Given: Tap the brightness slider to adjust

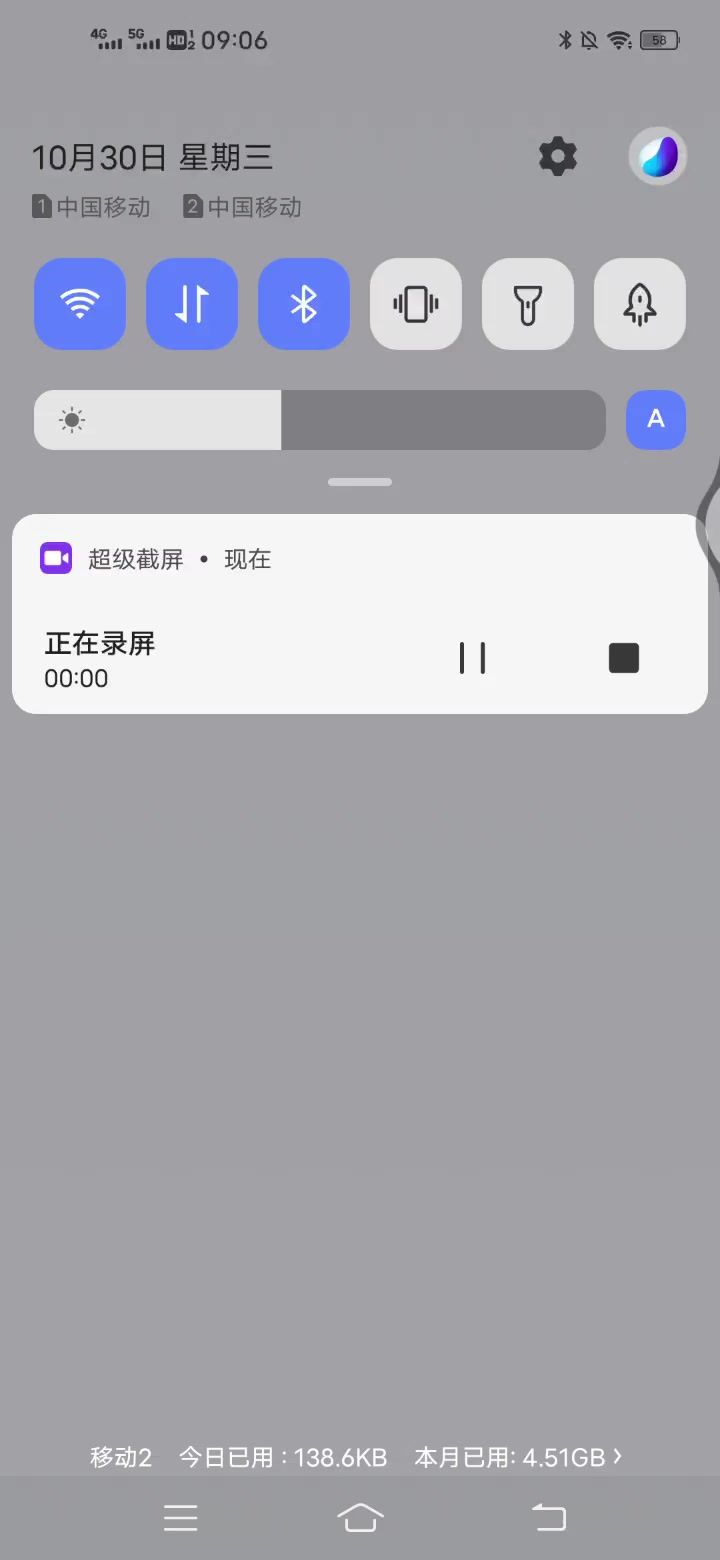Looking at the screenshot, I should (x=320, y=420).
